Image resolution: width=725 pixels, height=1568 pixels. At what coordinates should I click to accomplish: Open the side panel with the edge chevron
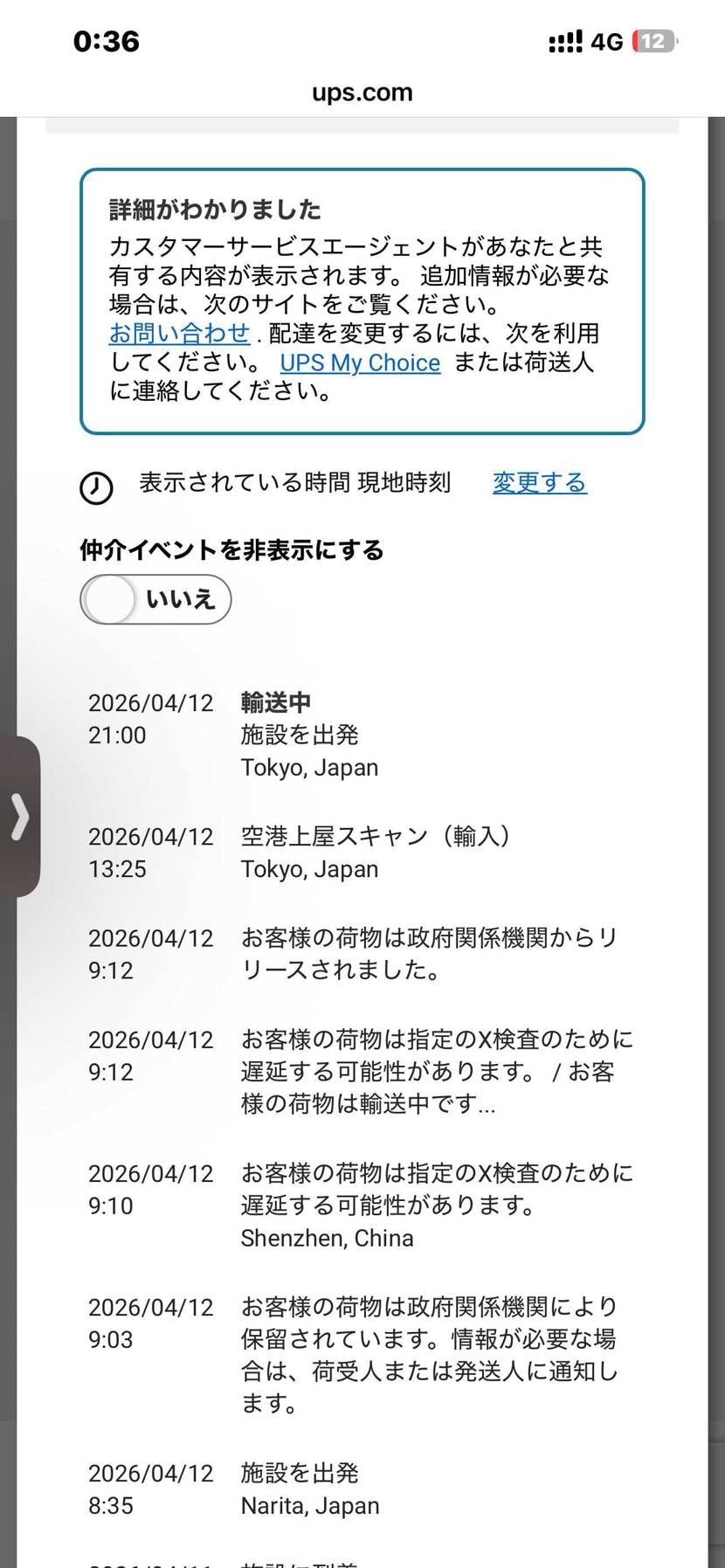[21, 818]
